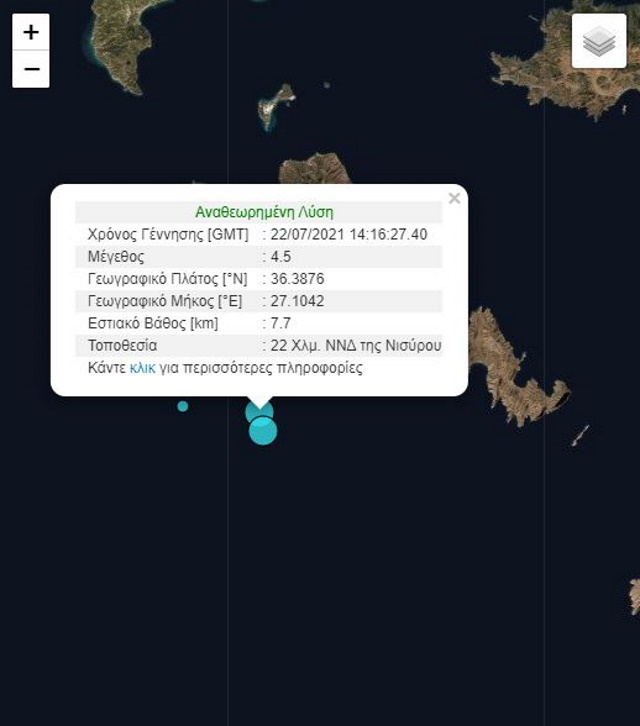Open the 'κλικ' link for more information
The width and height of the screenshot is (640, 726).
click(143, 368)
